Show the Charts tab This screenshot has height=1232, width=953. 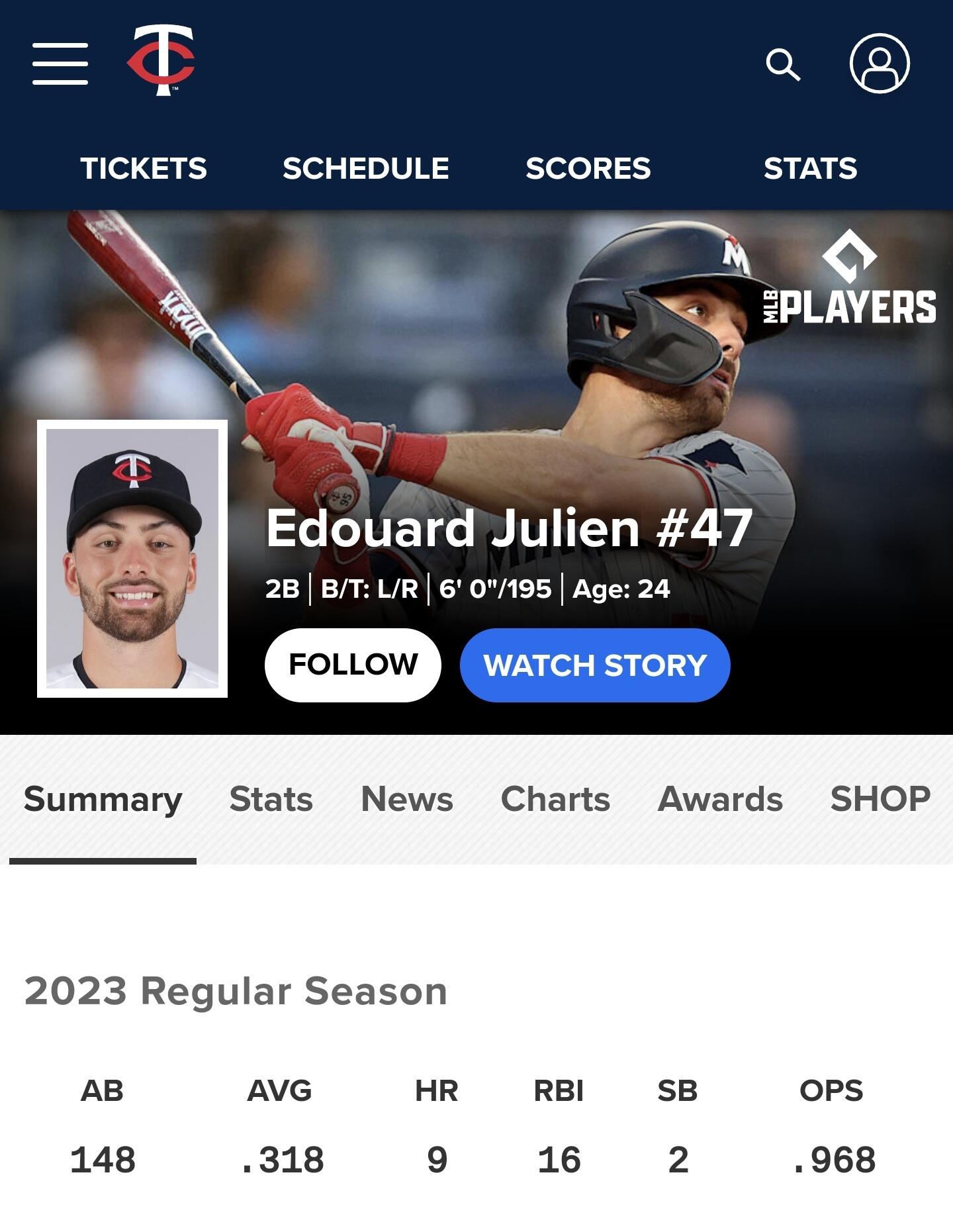pos(555,799)
